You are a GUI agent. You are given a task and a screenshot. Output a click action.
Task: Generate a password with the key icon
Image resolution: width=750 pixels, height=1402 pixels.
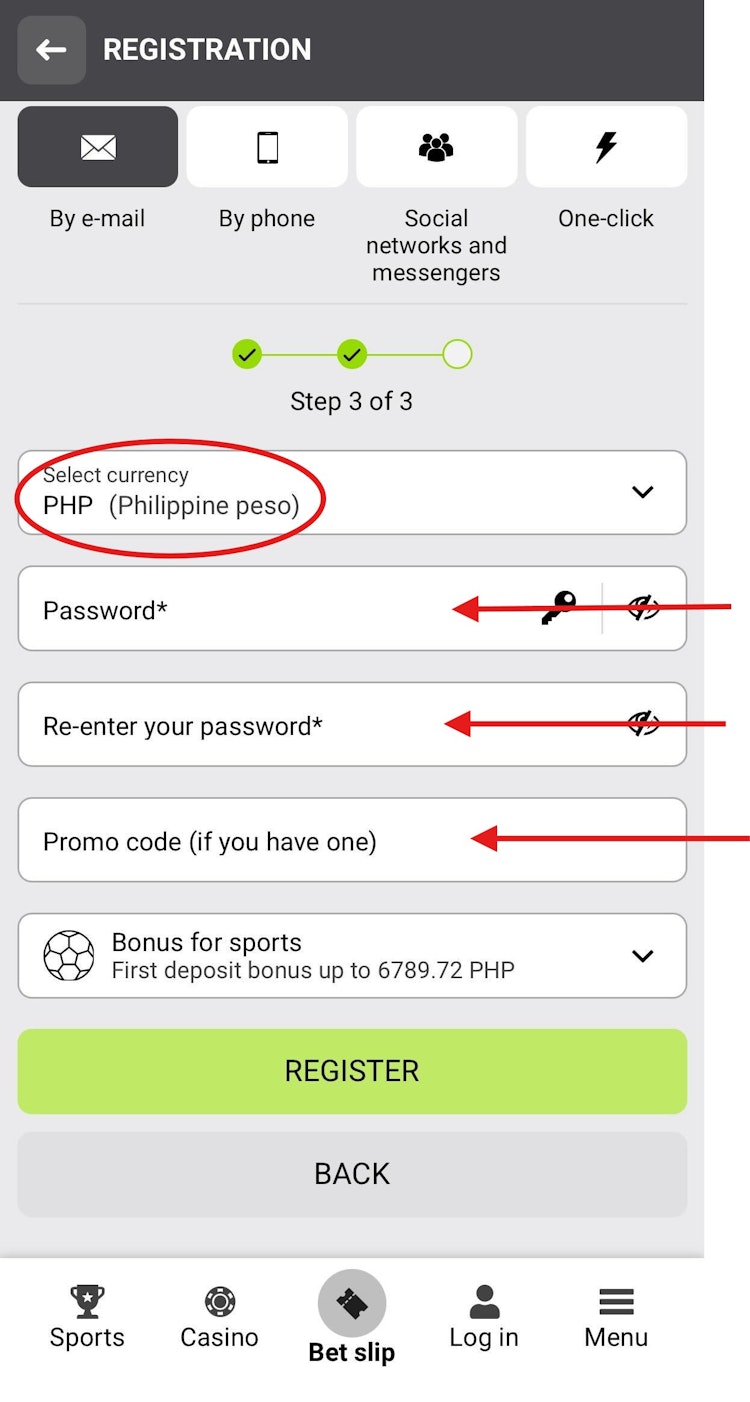[559, 608]
